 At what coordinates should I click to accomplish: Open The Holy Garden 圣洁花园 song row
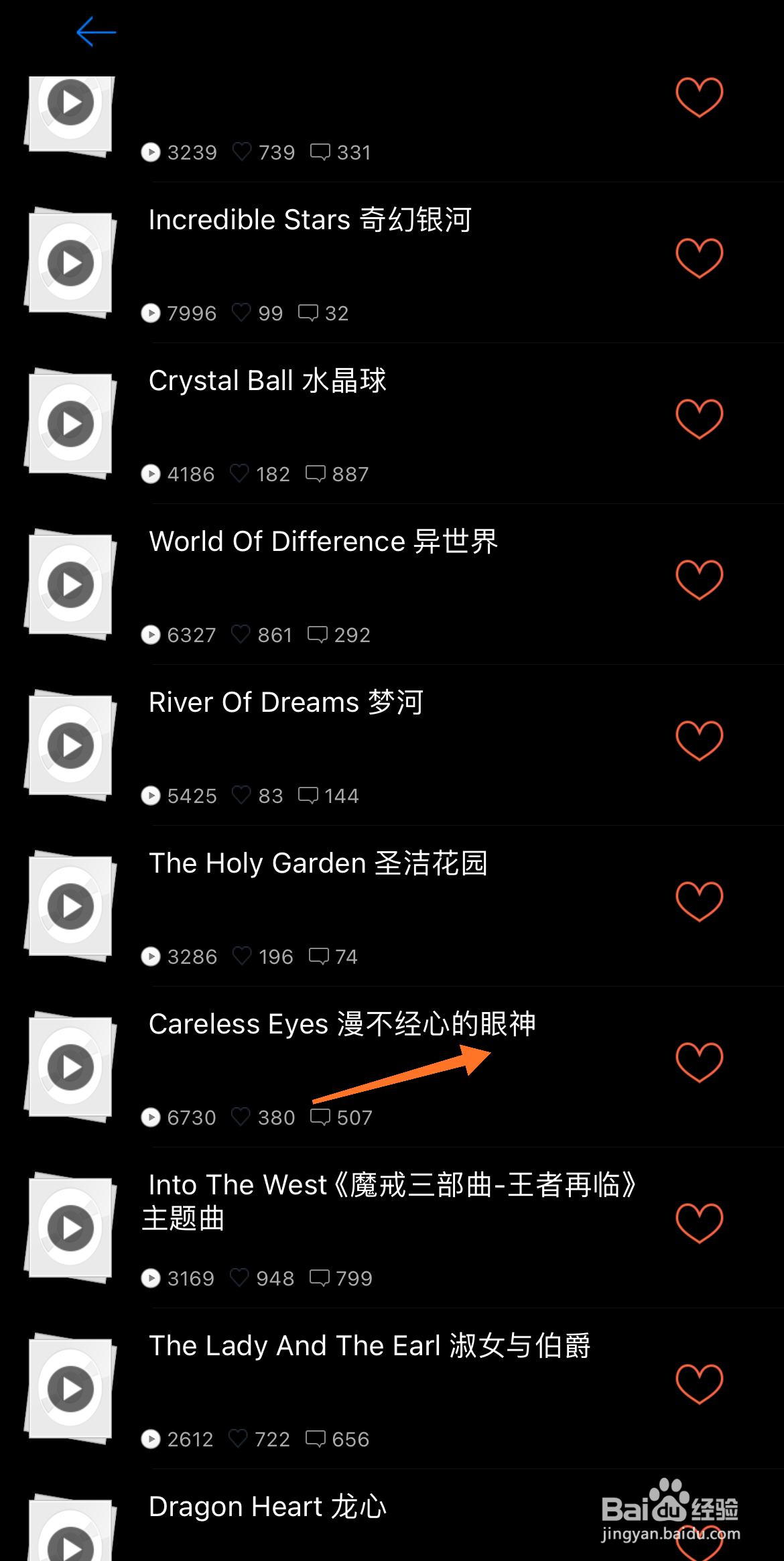coord(318,863)
